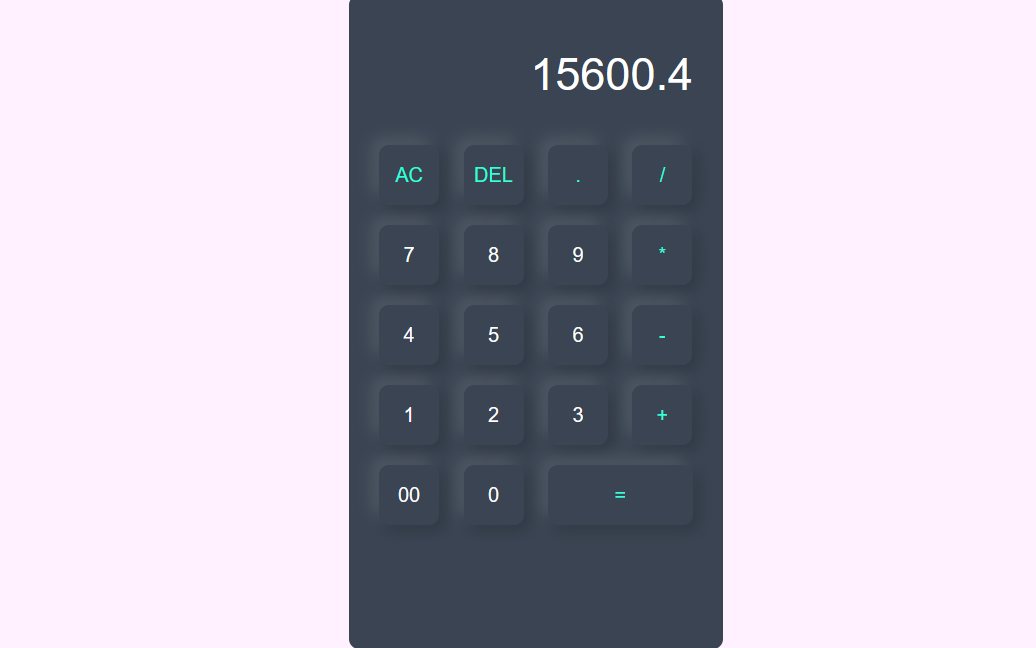The height and width of the screenshot is (648, 1036).
Task: Add with the plus key
Action: coord(662,415)
